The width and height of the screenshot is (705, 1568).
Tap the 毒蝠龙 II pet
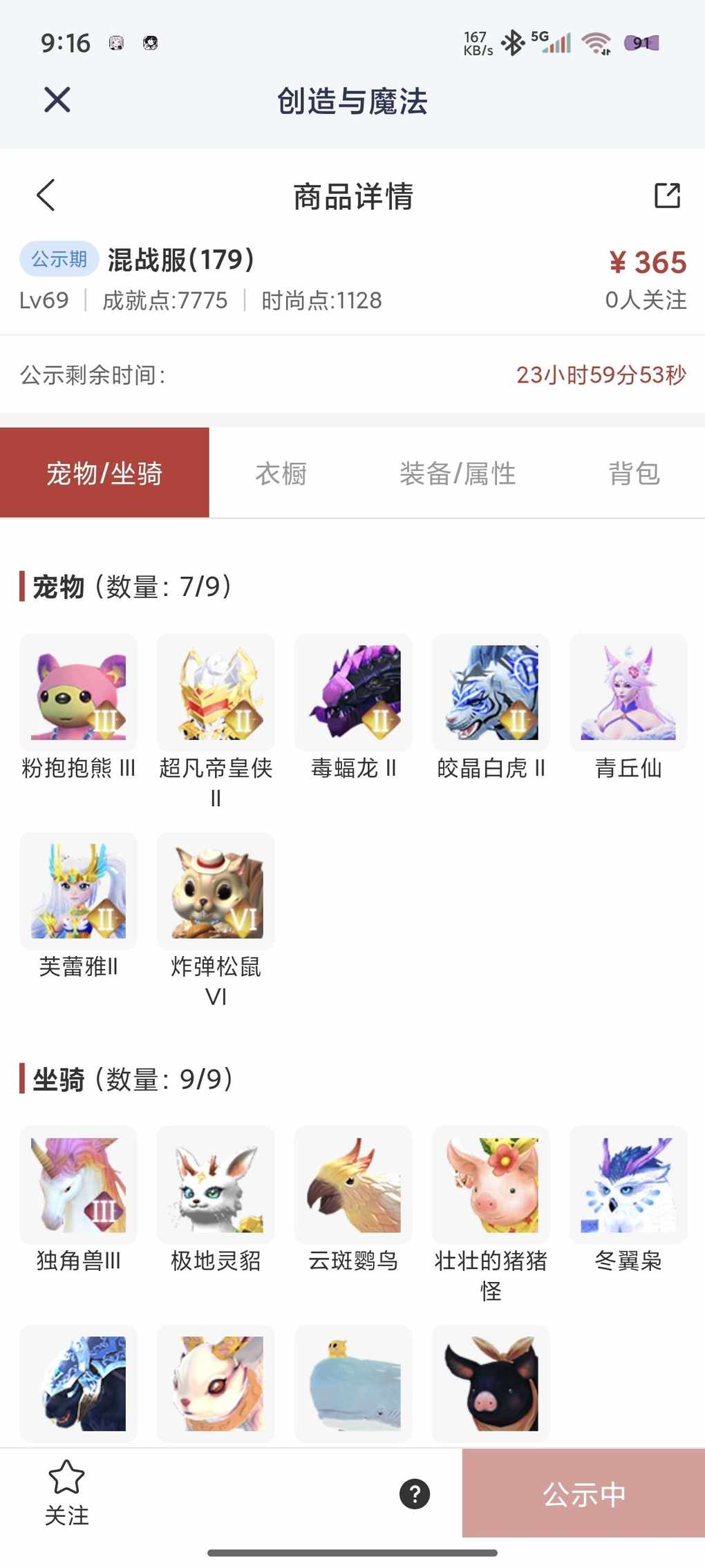coord(353,693)
